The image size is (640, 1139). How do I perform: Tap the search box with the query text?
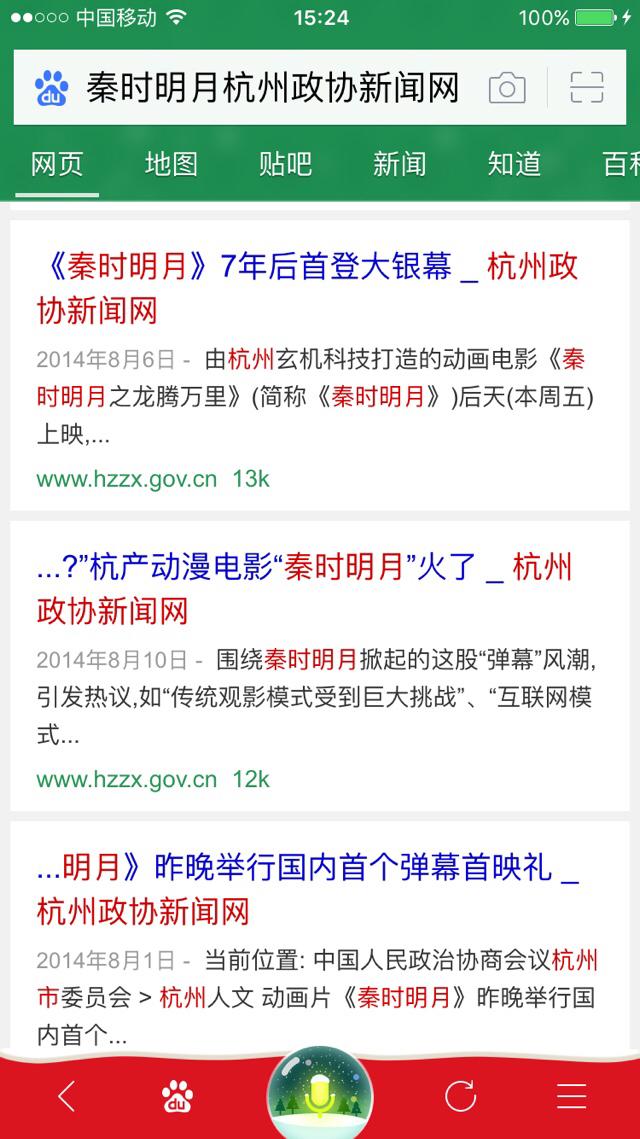(x=270, y=88)
